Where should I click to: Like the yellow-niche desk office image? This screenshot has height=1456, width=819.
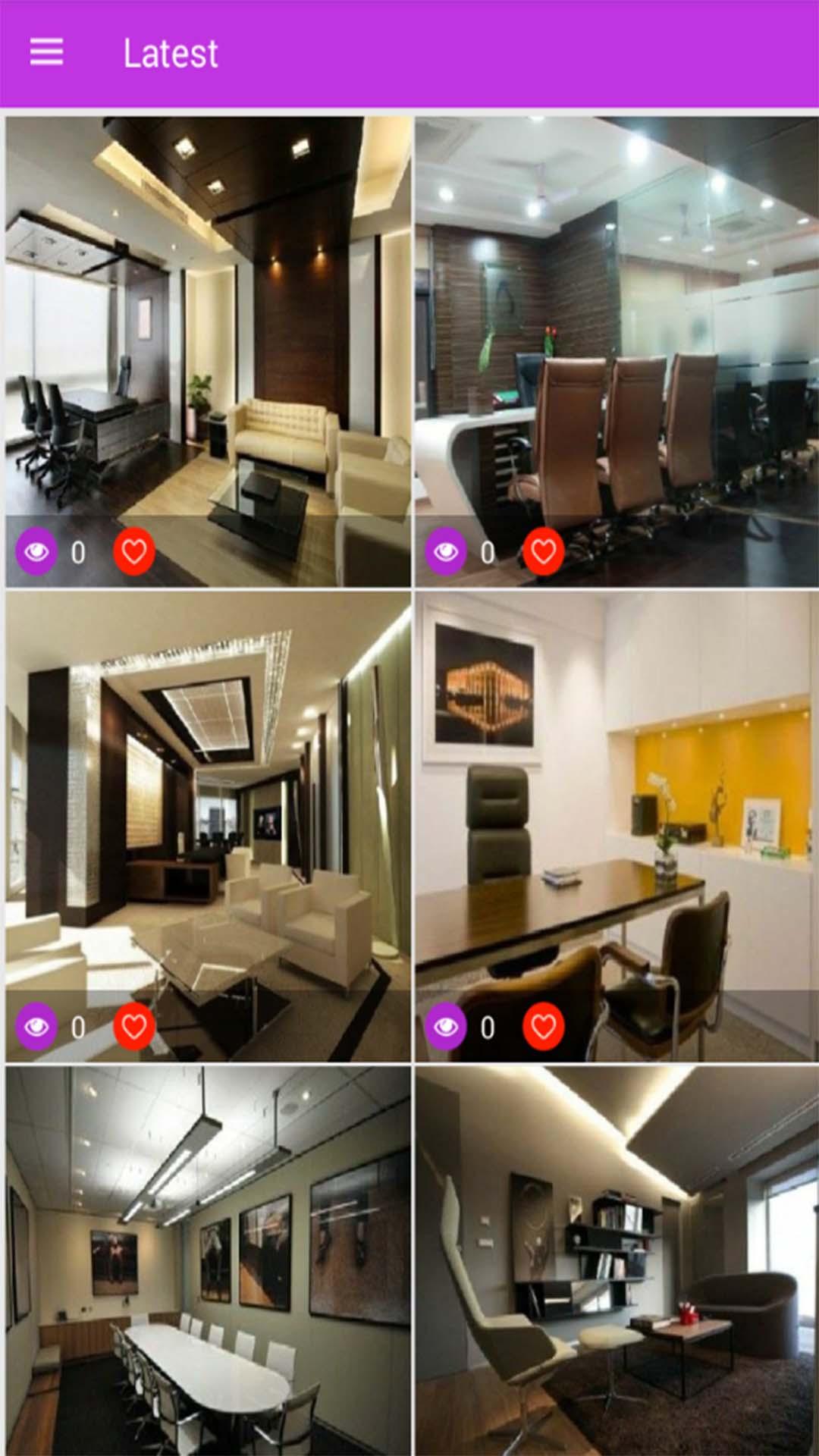tap(543, 1026)
